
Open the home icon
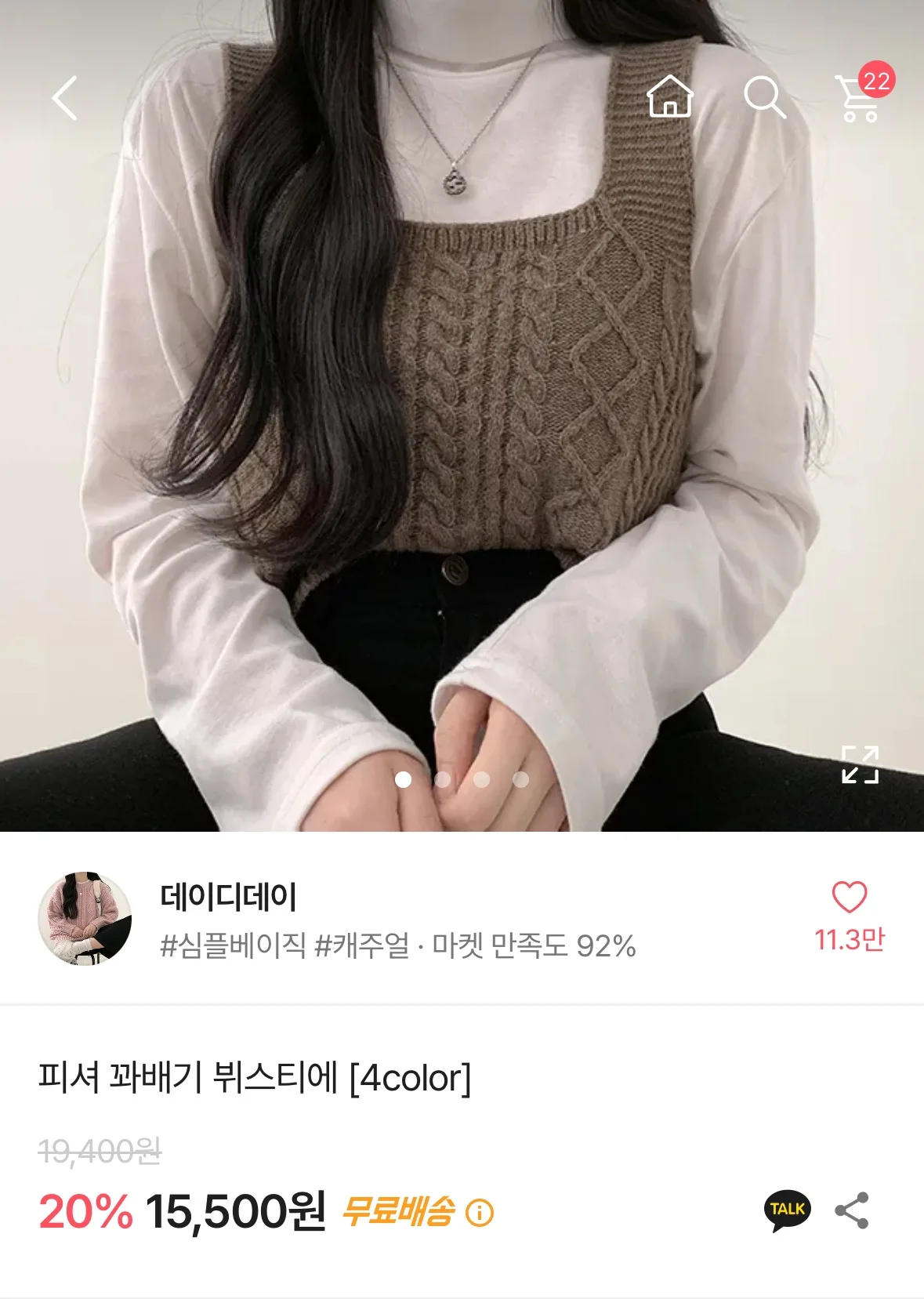tap(670, 97)
